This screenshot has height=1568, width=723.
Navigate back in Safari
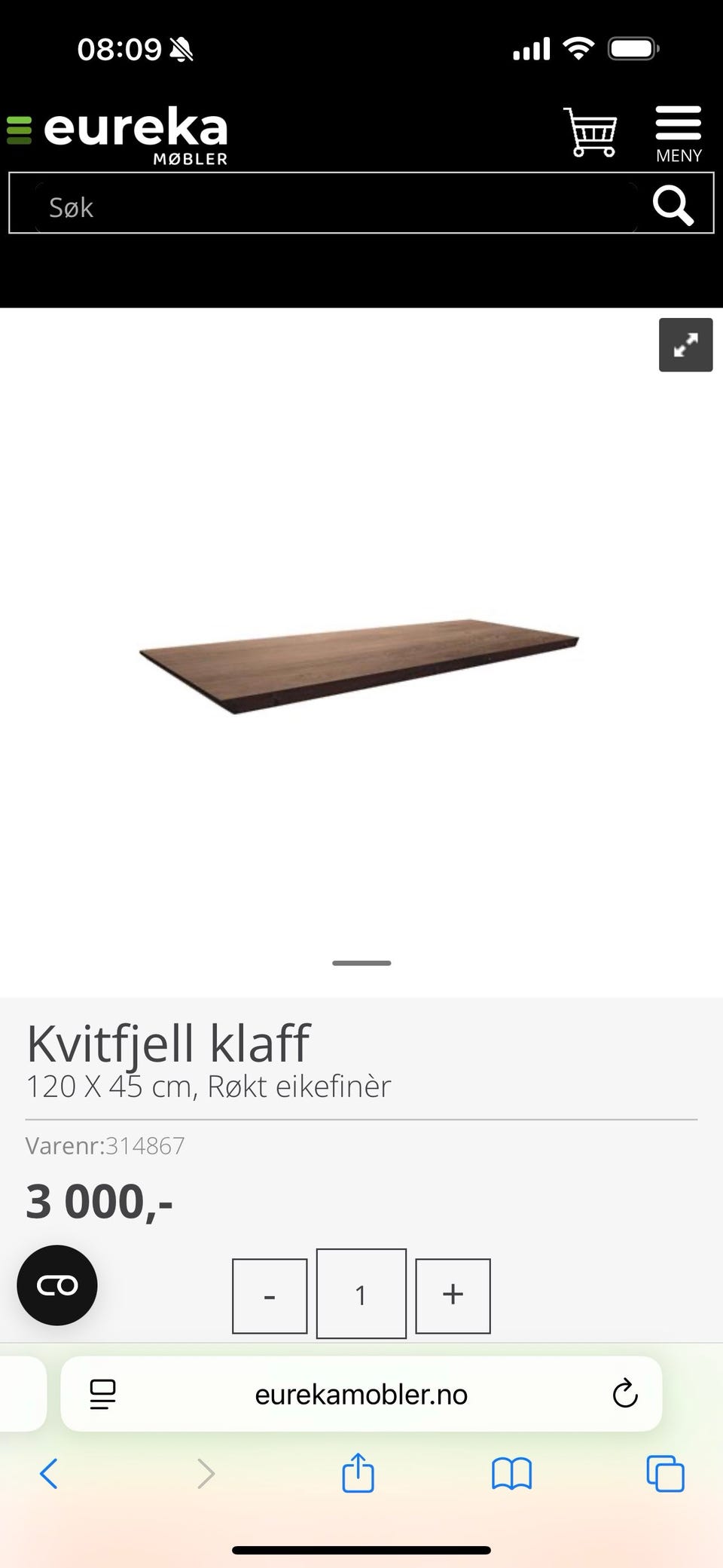coord(48,1474)
